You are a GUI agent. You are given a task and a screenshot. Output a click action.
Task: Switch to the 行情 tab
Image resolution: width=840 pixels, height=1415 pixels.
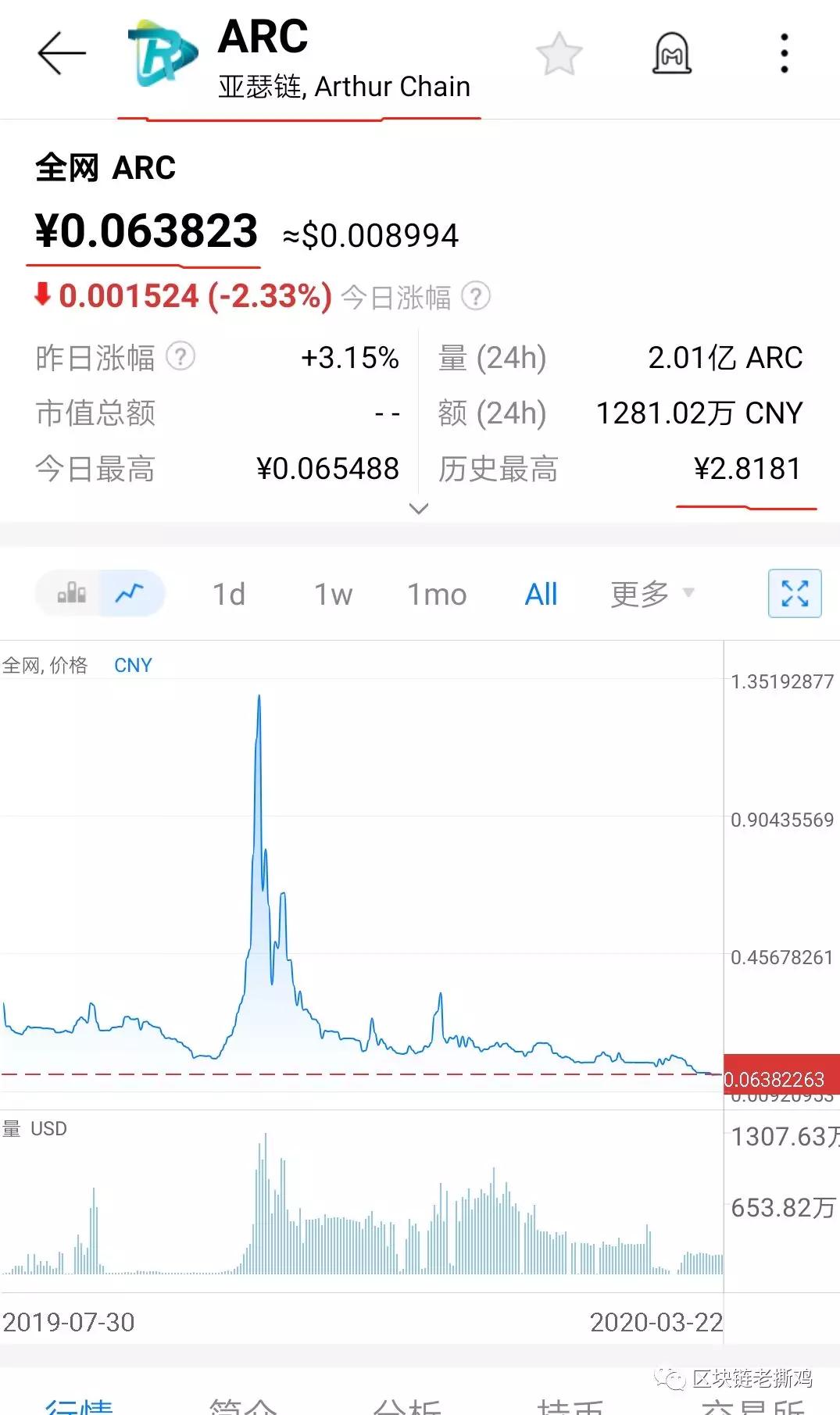point(80,1406)
